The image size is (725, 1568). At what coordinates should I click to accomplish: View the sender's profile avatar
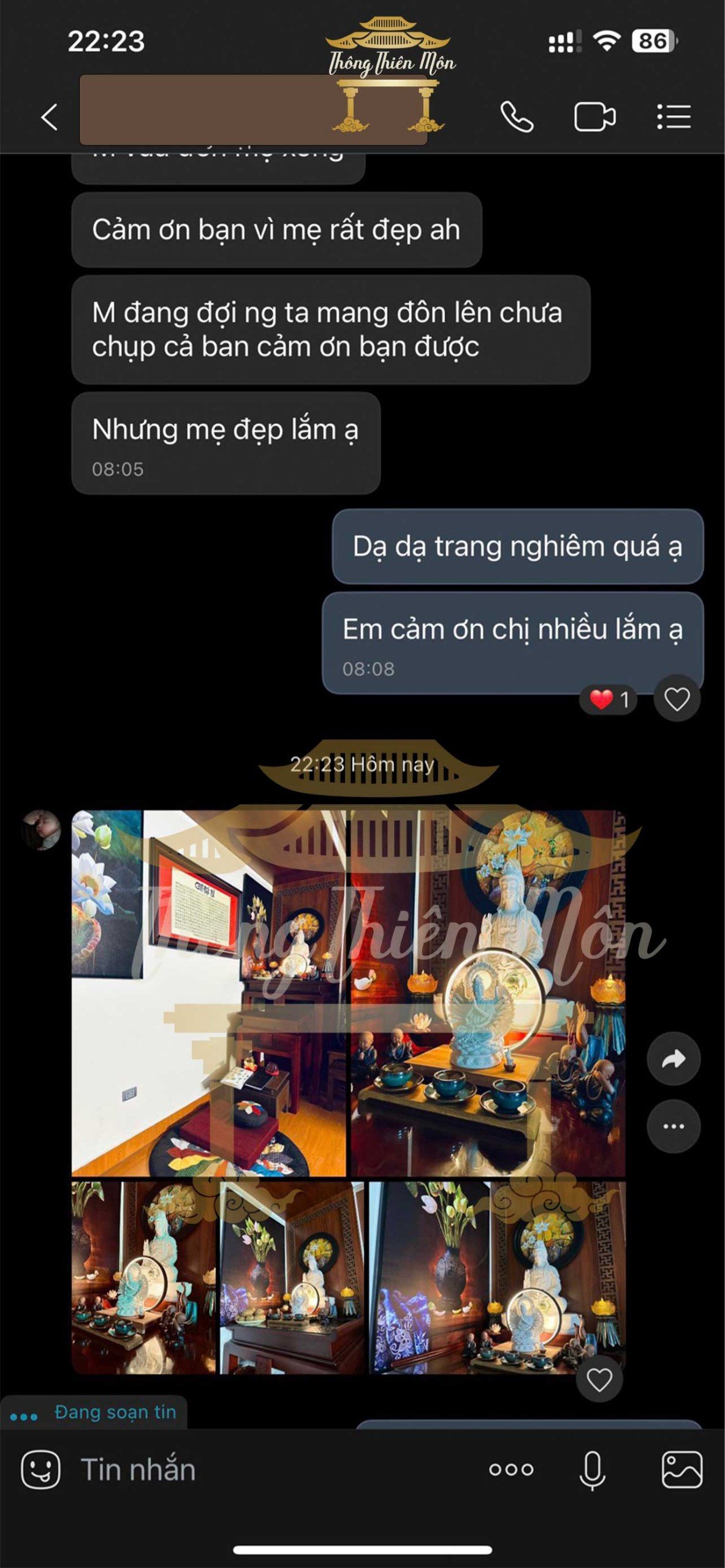click(x=42, y=830)
